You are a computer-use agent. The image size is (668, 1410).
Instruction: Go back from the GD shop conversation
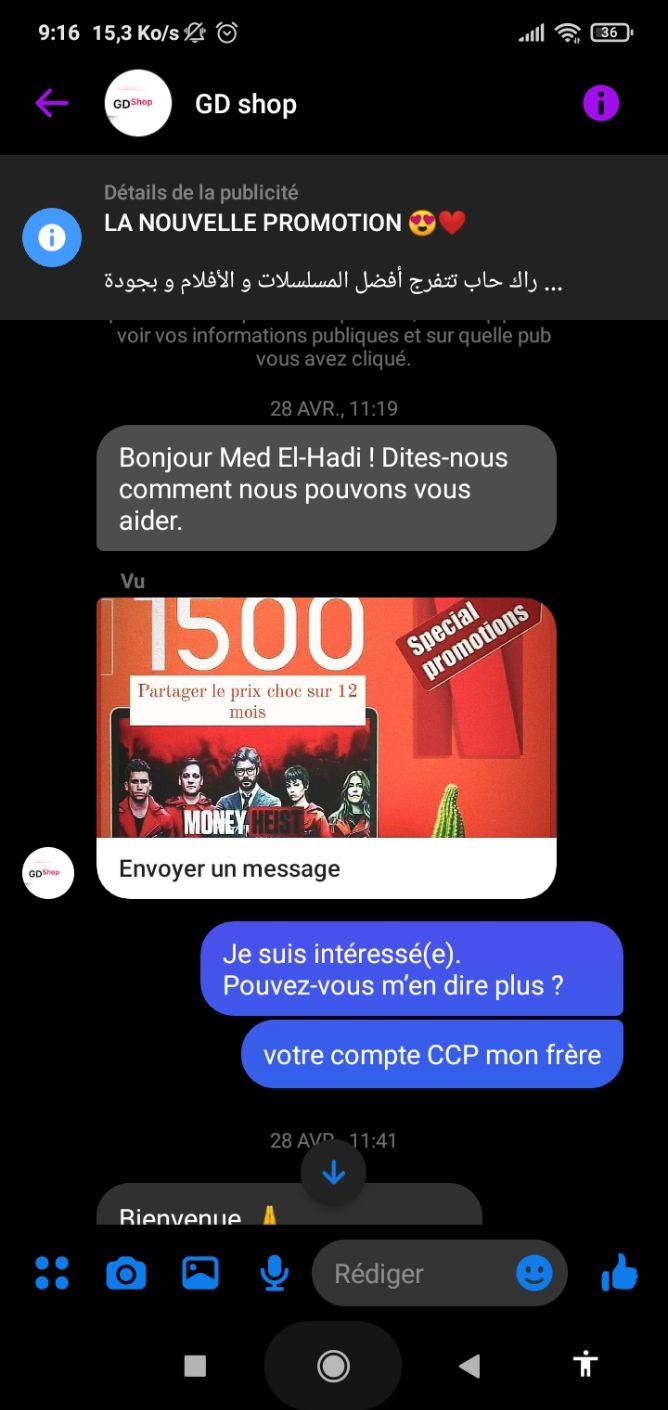51,103
